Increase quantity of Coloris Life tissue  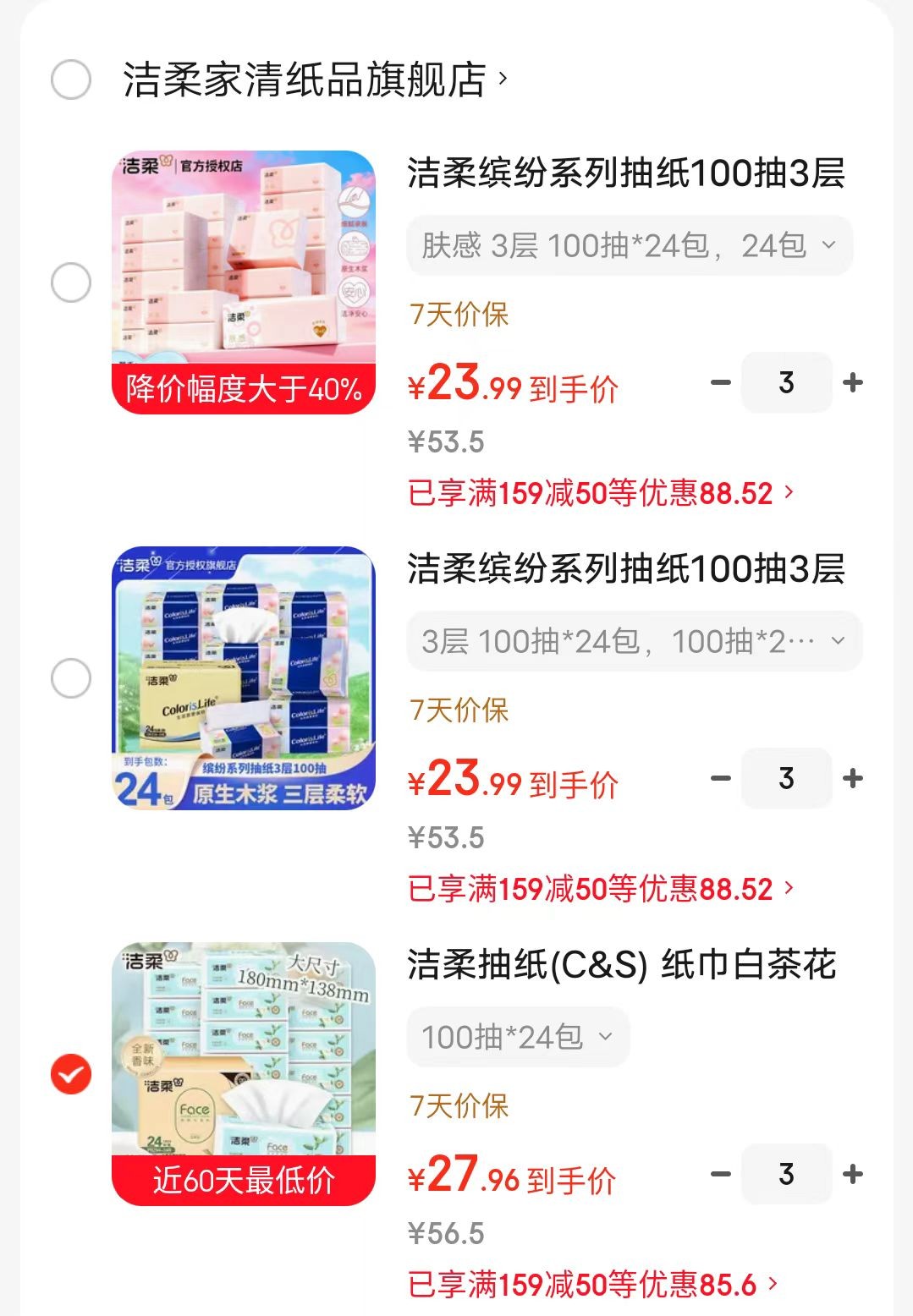click(x=853, y=778)
